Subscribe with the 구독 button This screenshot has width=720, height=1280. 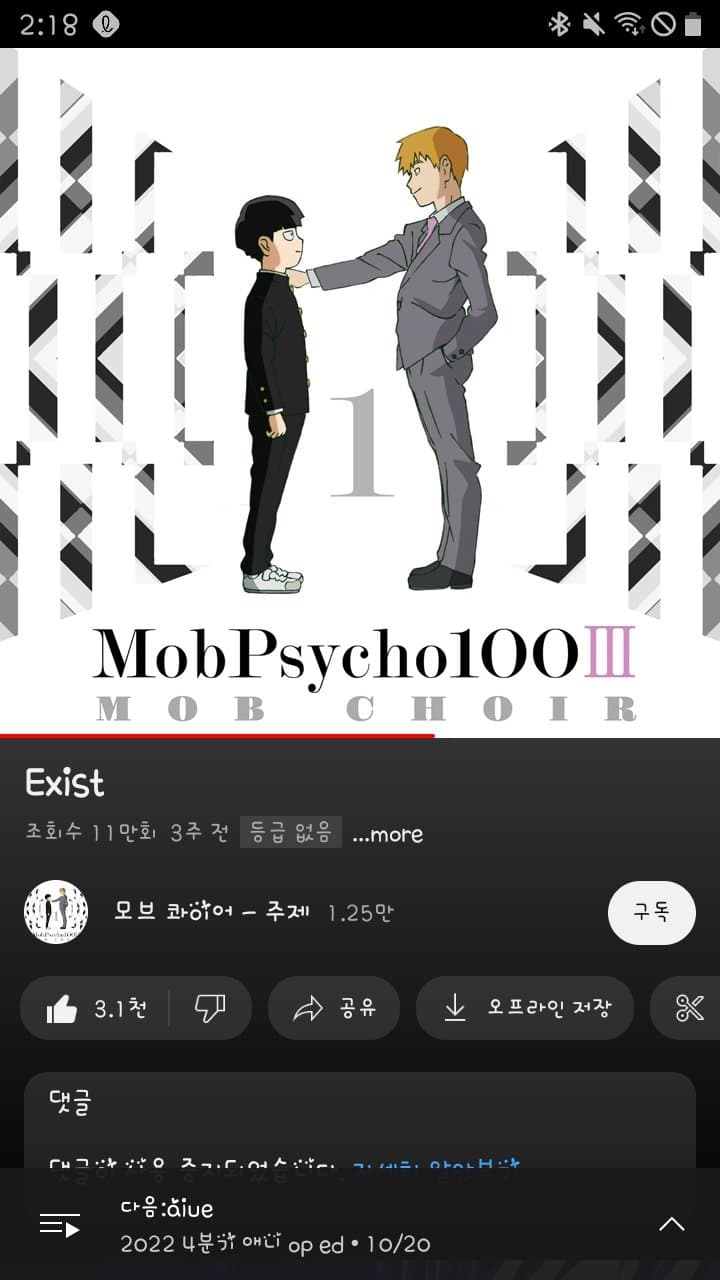[x=651, y=912]
